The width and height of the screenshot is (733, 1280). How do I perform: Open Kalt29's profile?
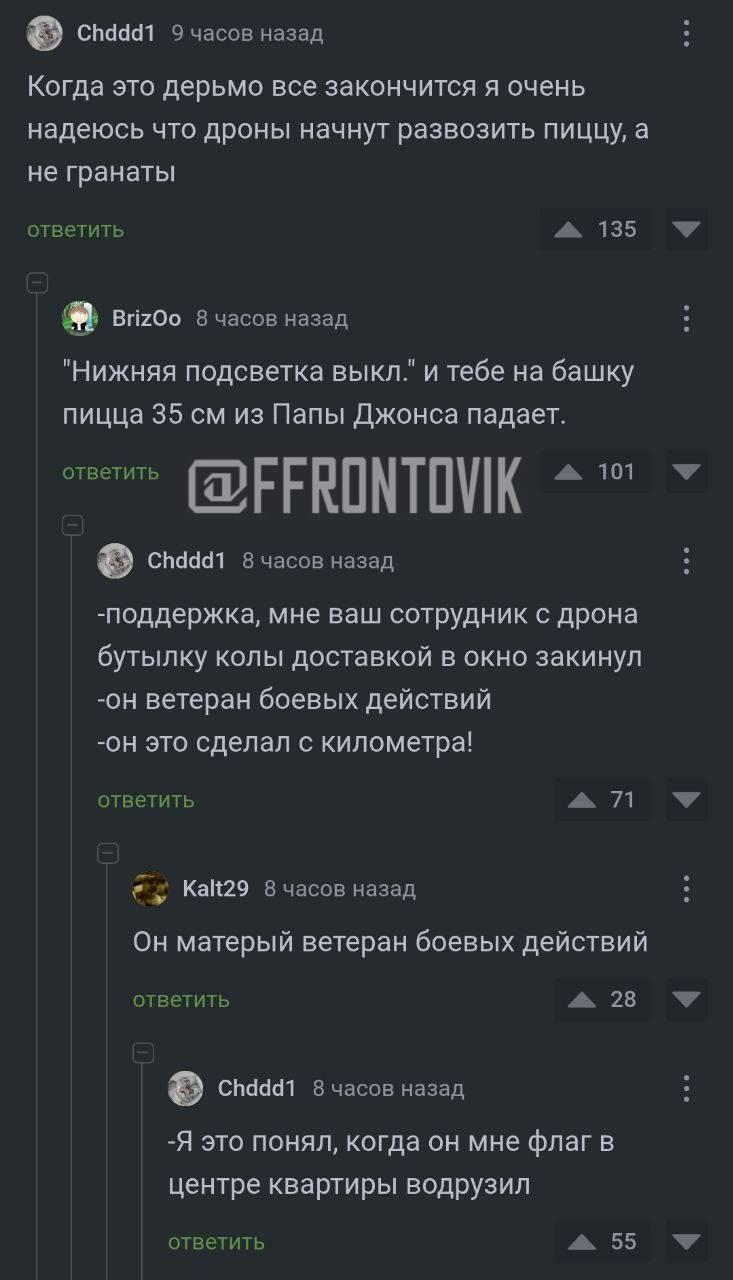215,888
